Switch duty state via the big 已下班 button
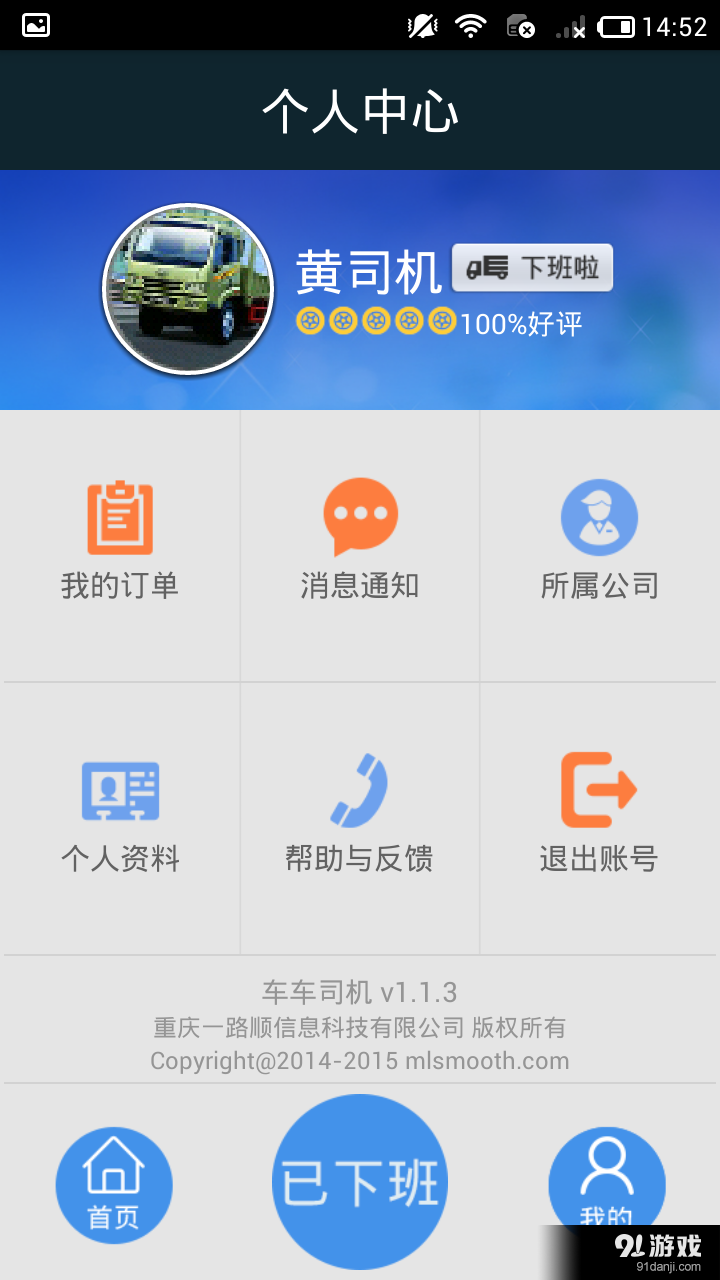 coord(360,1180)
